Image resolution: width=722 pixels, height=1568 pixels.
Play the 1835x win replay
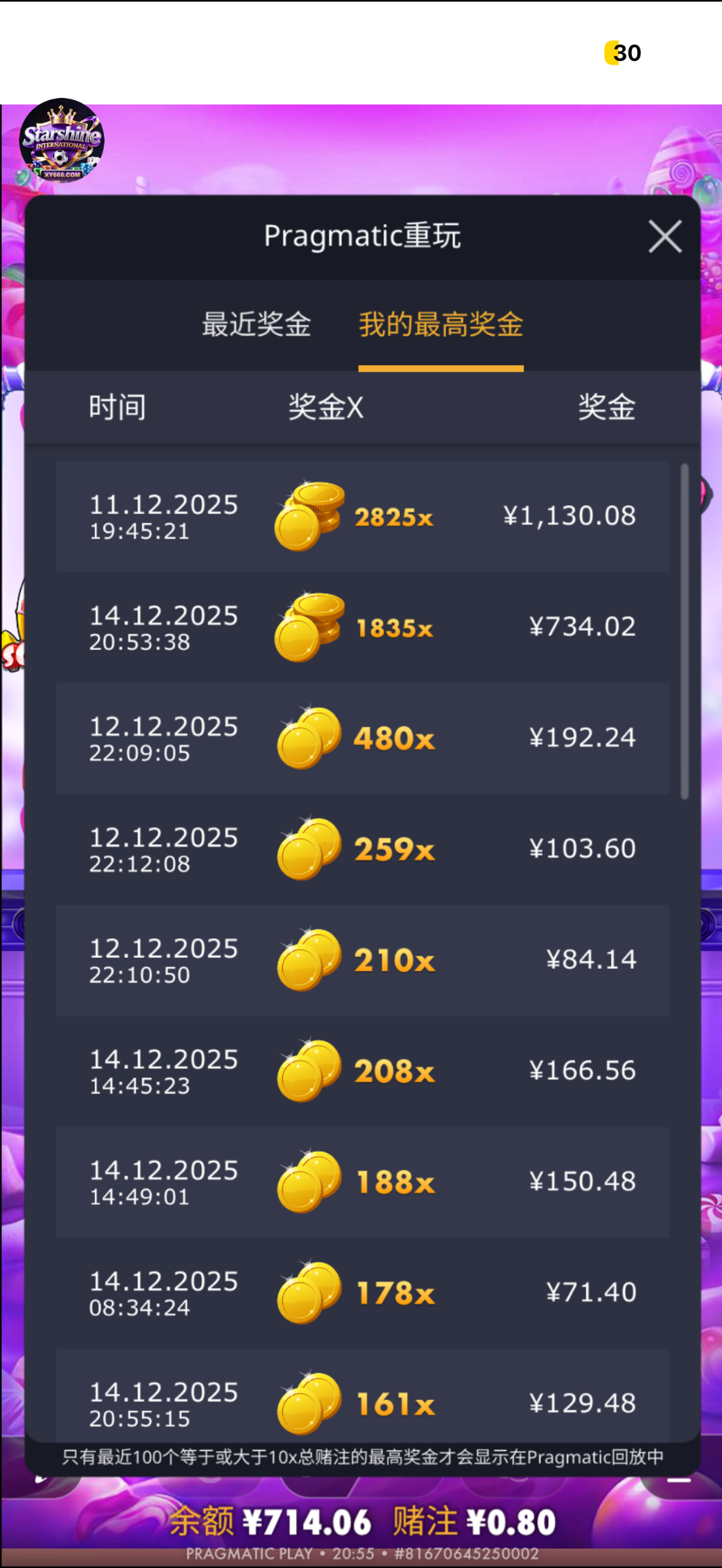362,628
